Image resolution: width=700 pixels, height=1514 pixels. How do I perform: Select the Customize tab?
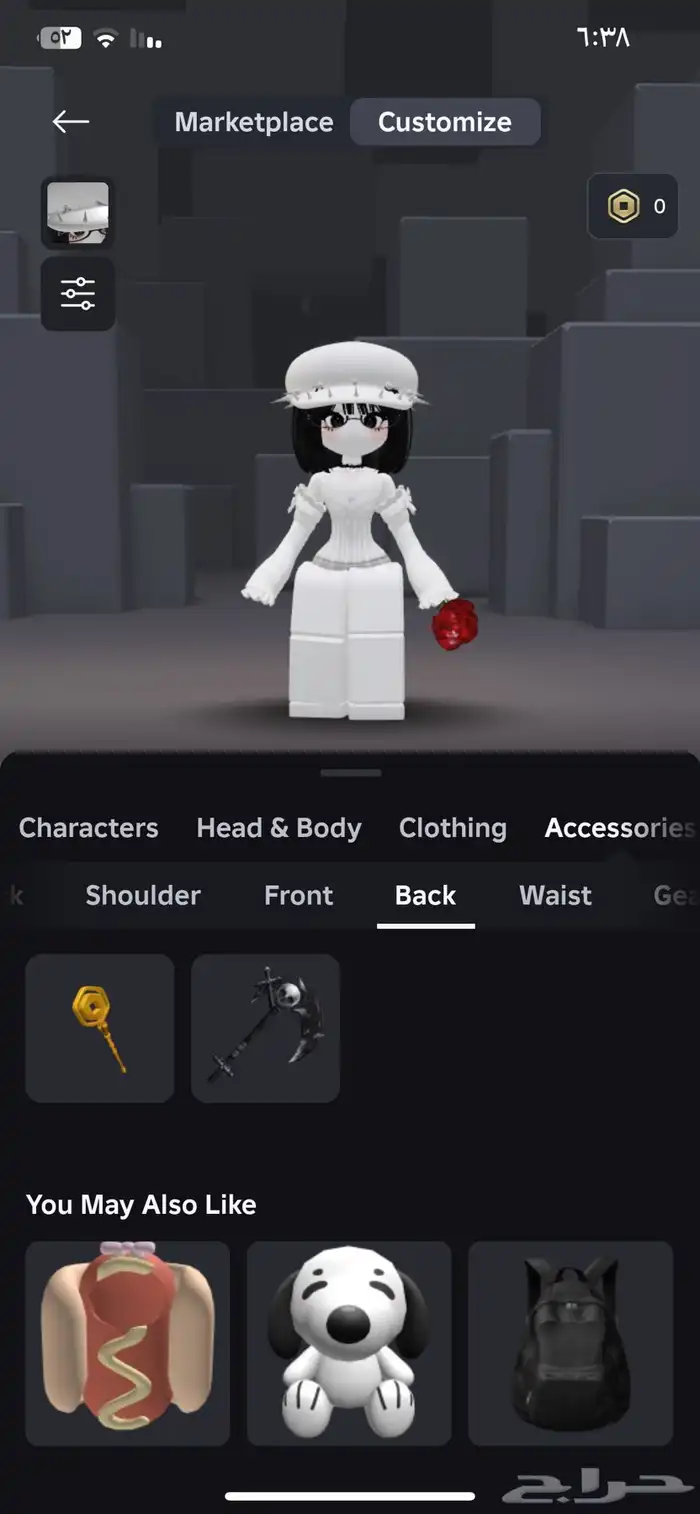445,122
